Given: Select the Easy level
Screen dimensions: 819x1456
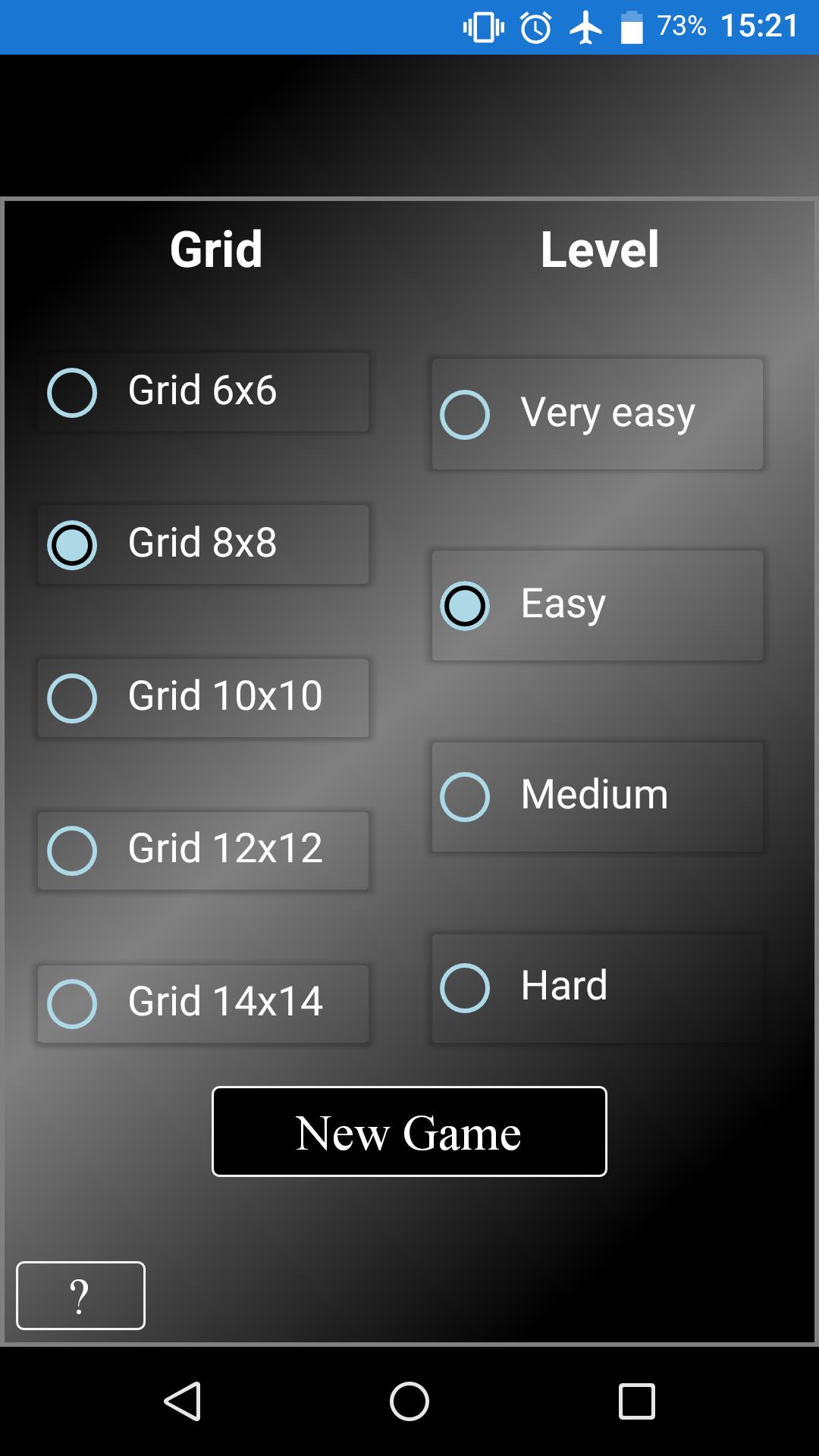Looking at the screenshot, I should click(x=597, y=604).
